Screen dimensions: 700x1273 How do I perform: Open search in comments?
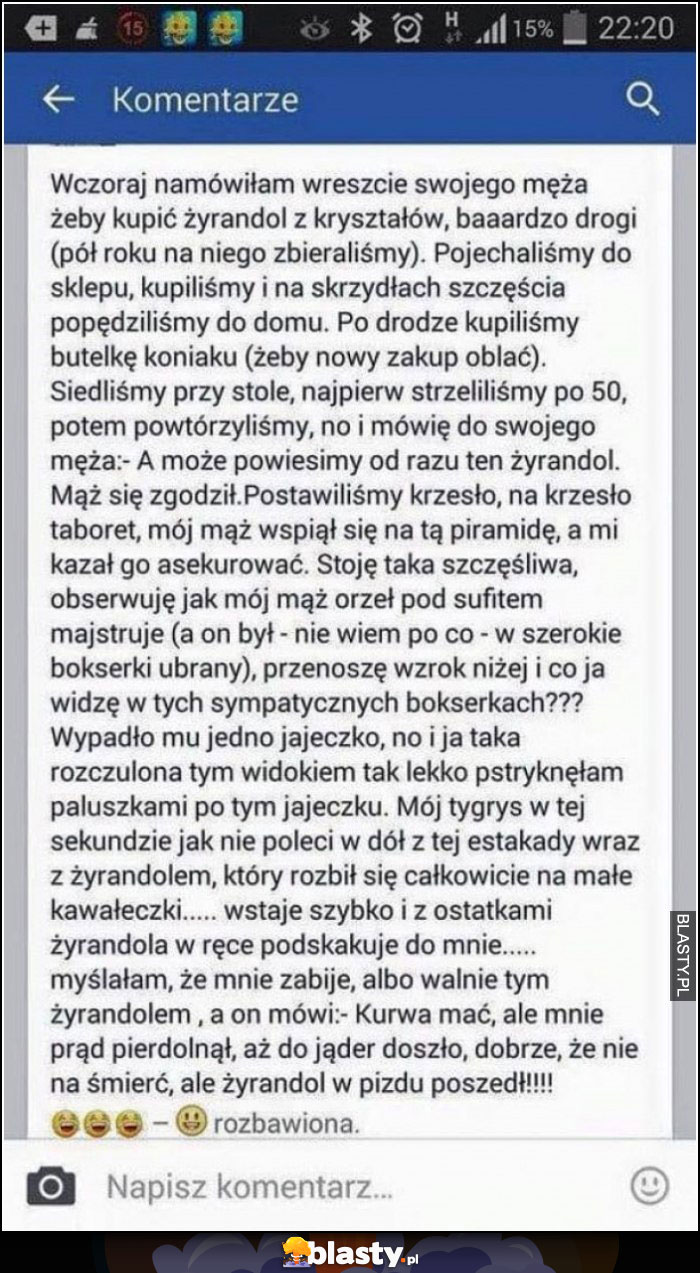click(x=641, y=99)
